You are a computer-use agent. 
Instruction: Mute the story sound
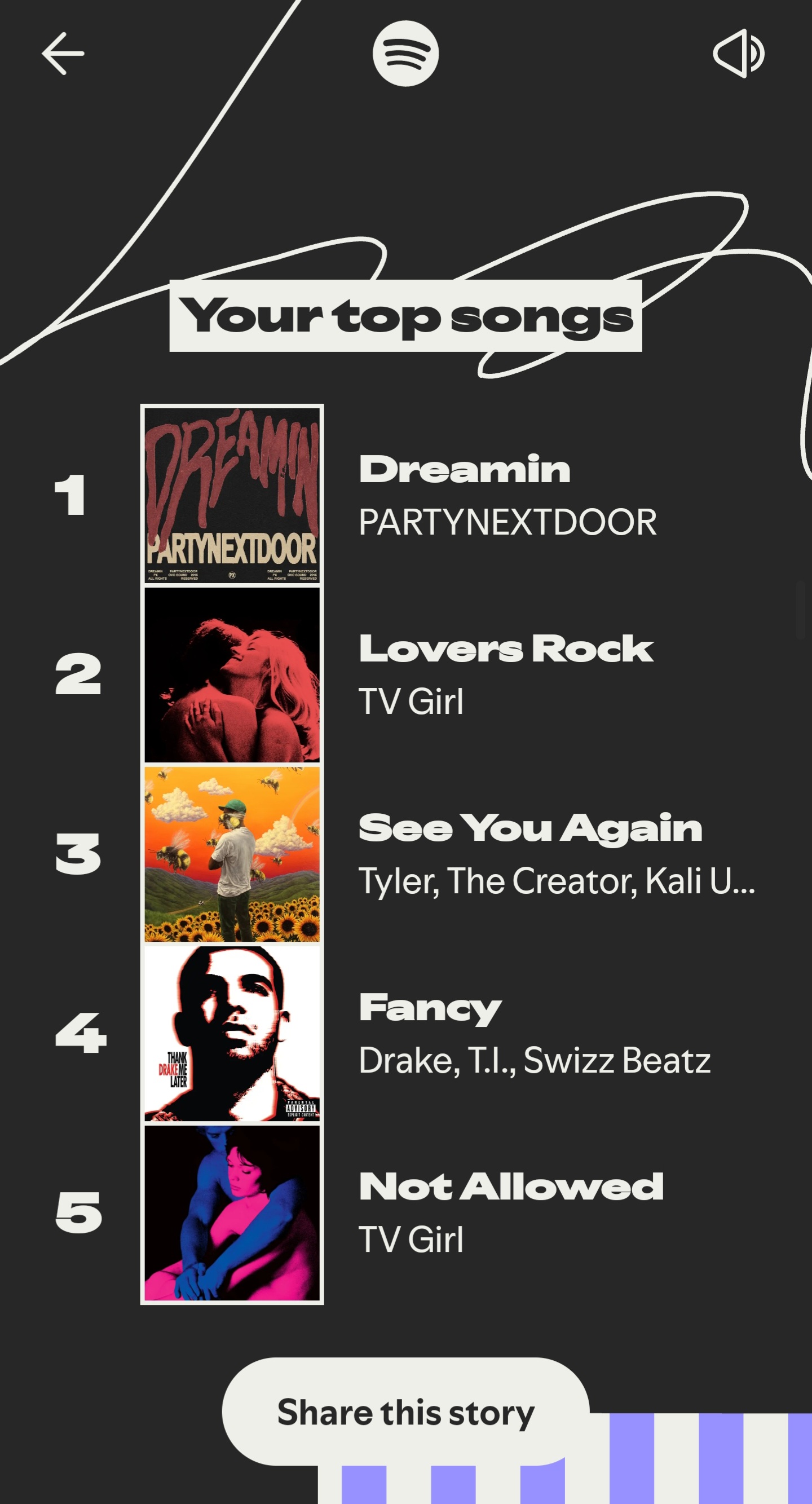pyautogui.click(x=738, y=54)
